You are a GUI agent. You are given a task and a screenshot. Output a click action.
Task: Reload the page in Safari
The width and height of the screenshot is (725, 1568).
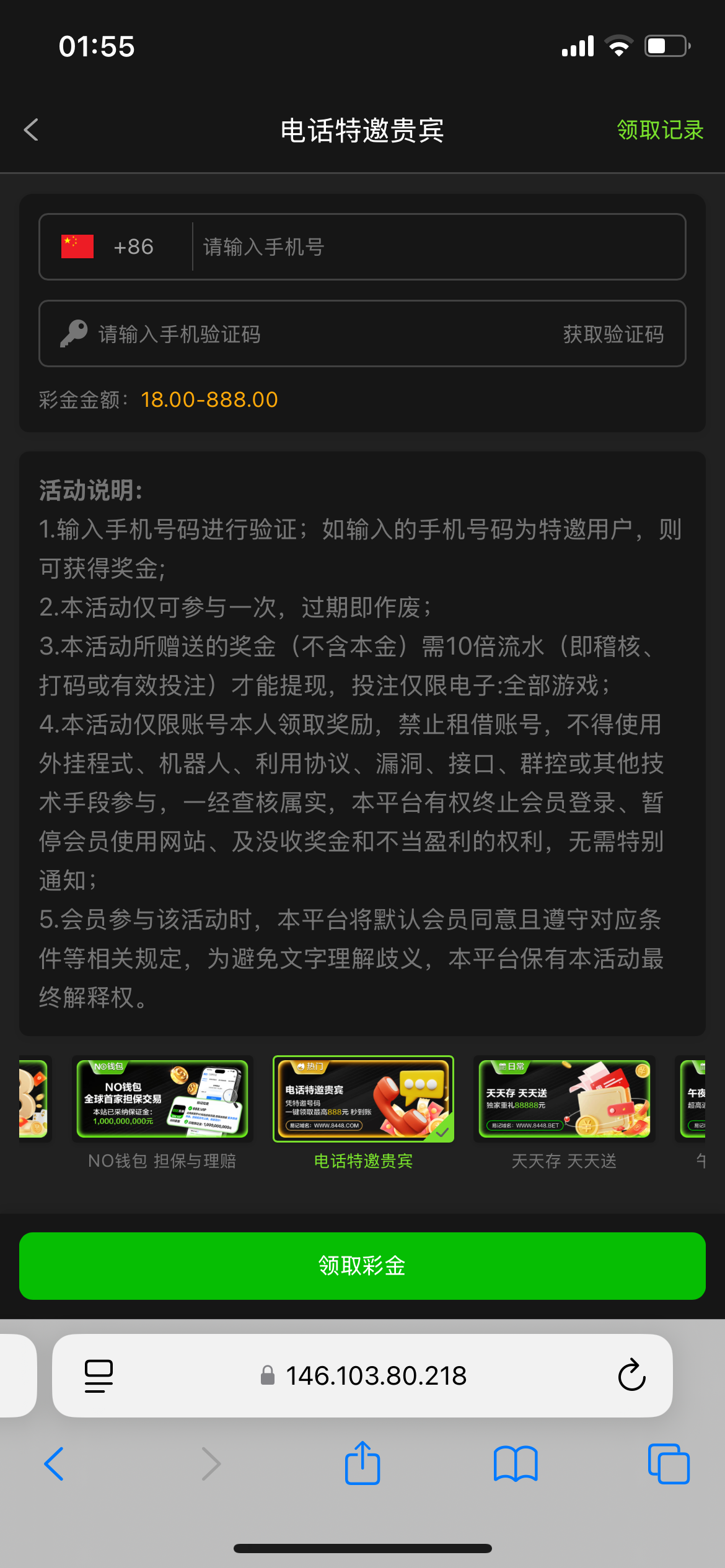coord(631,1375)
